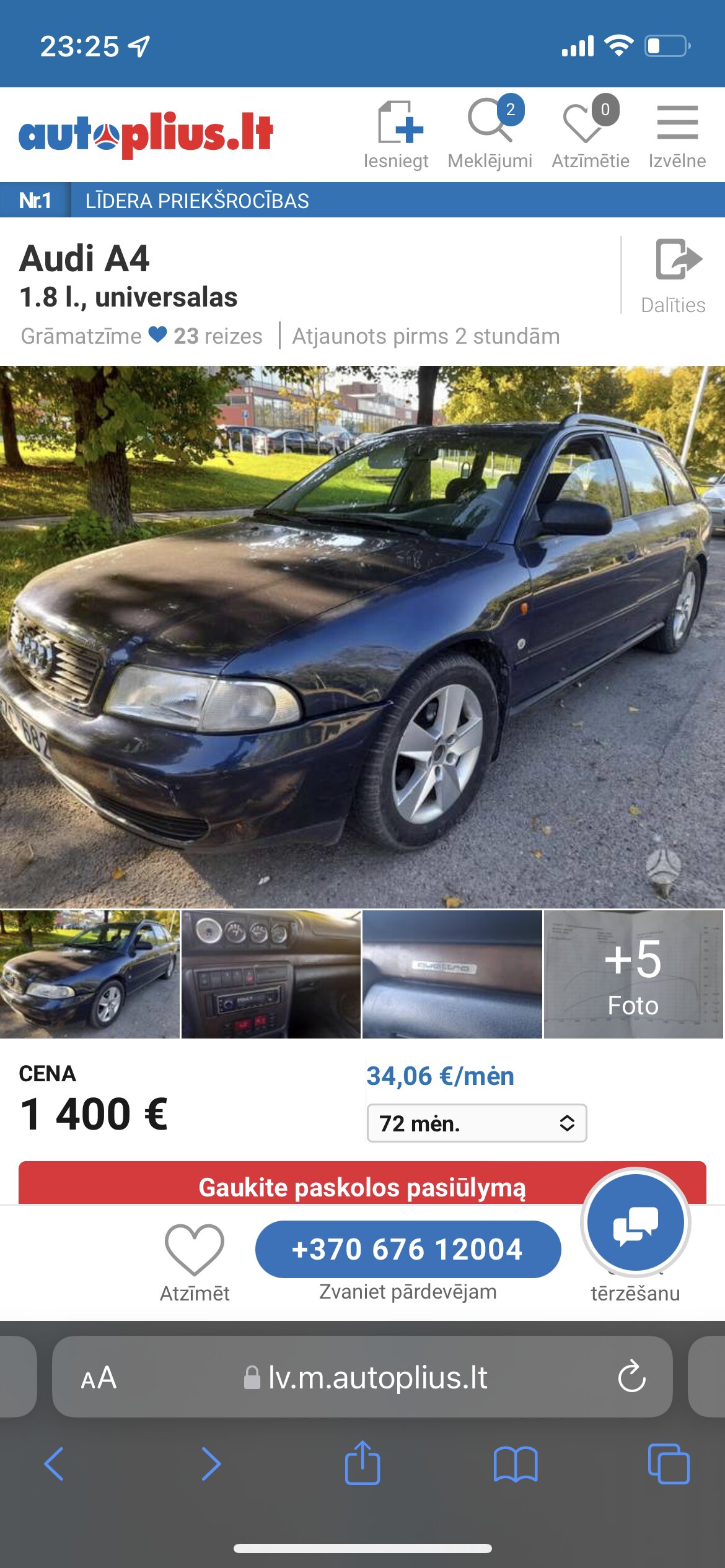Go back in Safari
Image resolution: width=725 pixels, height=1568 pixels.
[54, 1464]
